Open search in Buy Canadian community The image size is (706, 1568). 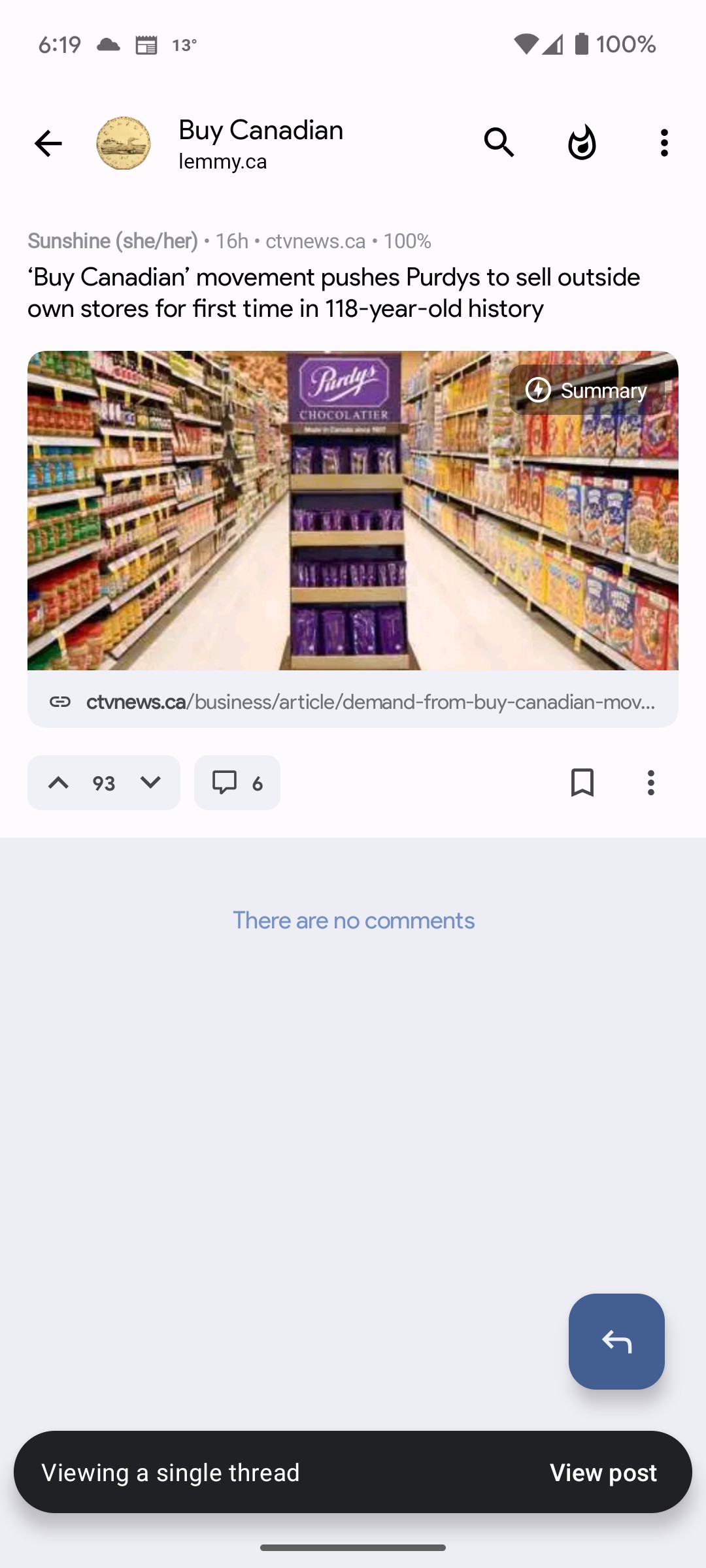point(499,142)
